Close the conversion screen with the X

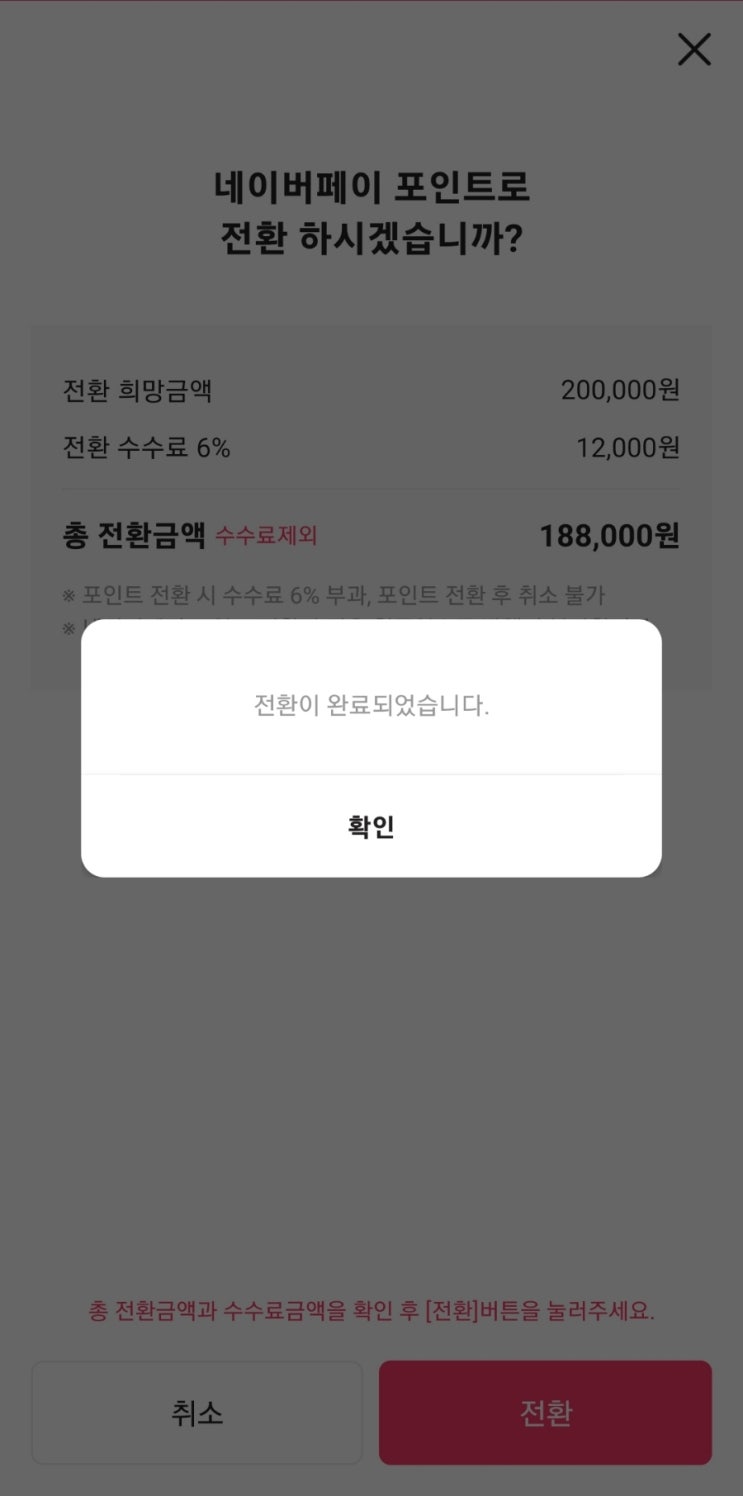[x=693, y=49]
